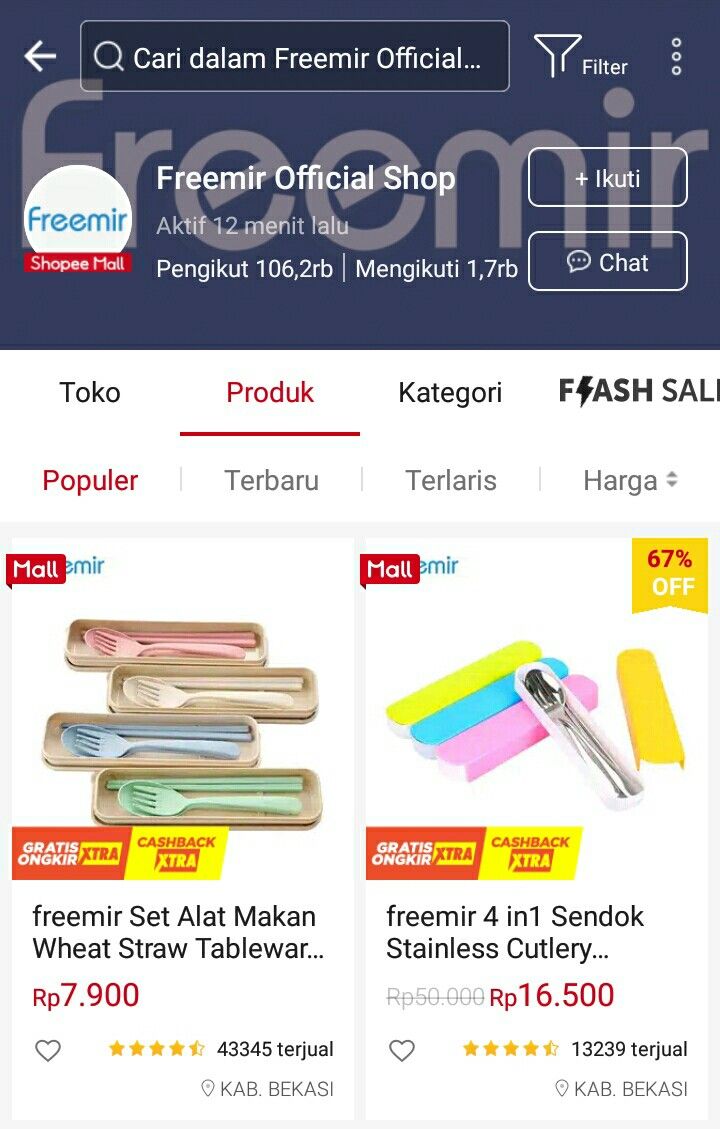Sort products by Harga
Screen dimensions: 720x1129
tap(629, 481)
